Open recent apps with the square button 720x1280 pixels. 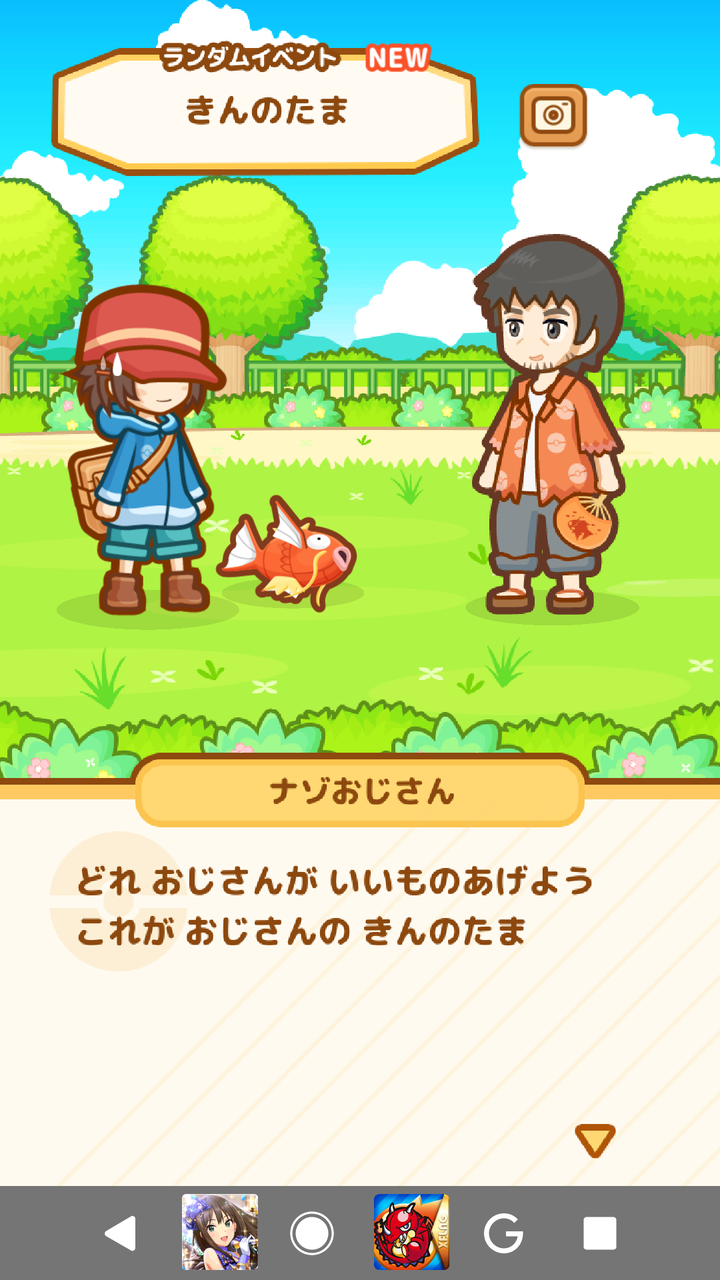[600, 1233]
